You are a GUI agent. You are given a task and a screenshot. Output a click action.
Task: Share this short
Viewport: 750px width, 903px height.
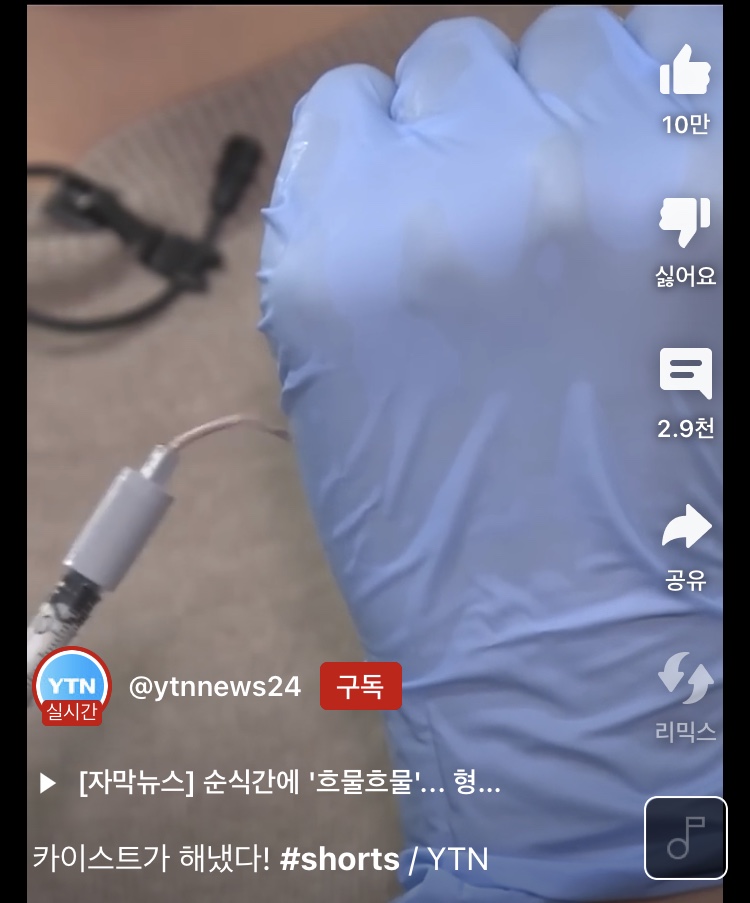coord(686,527)
